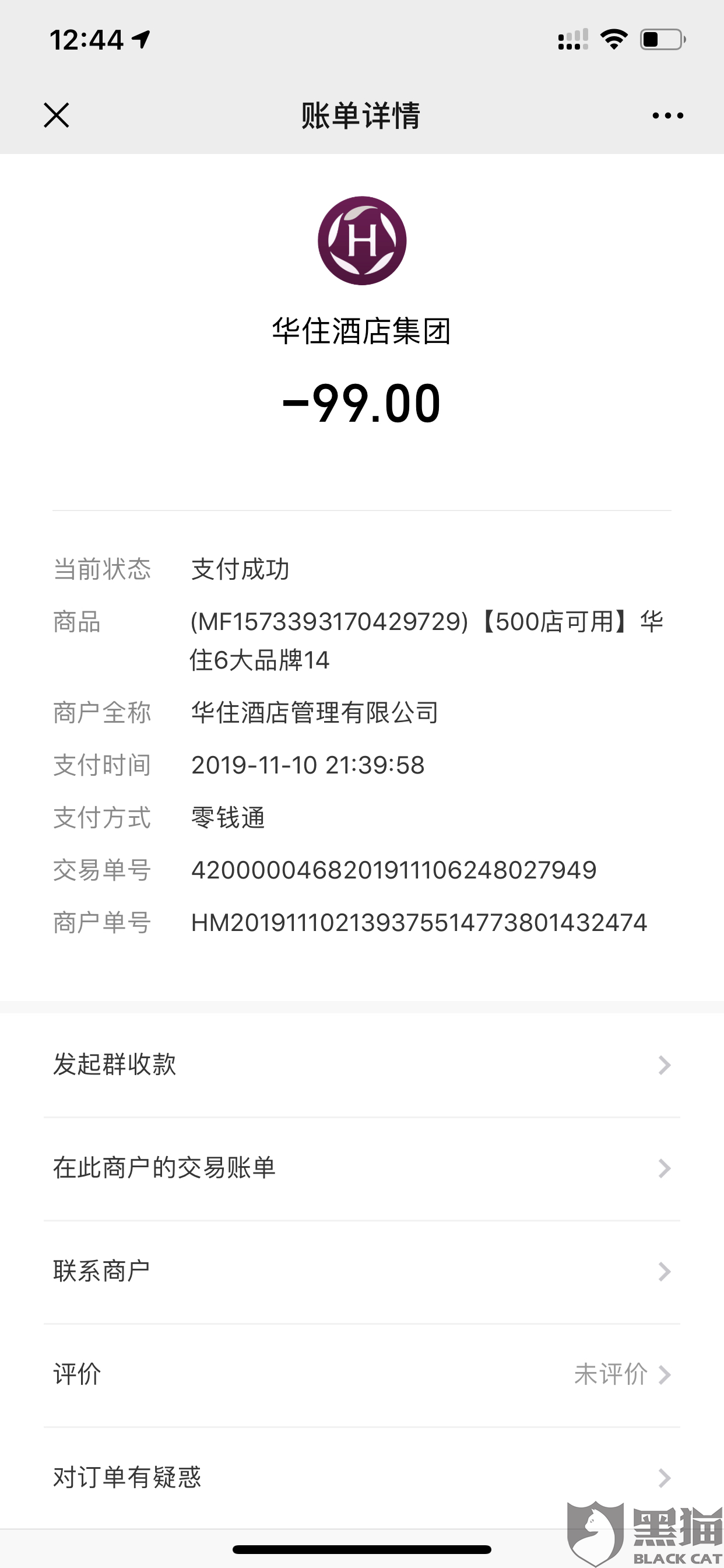Close the bill details page
The height and width of the screenshot is (1568, 724).
pos(57,115)
